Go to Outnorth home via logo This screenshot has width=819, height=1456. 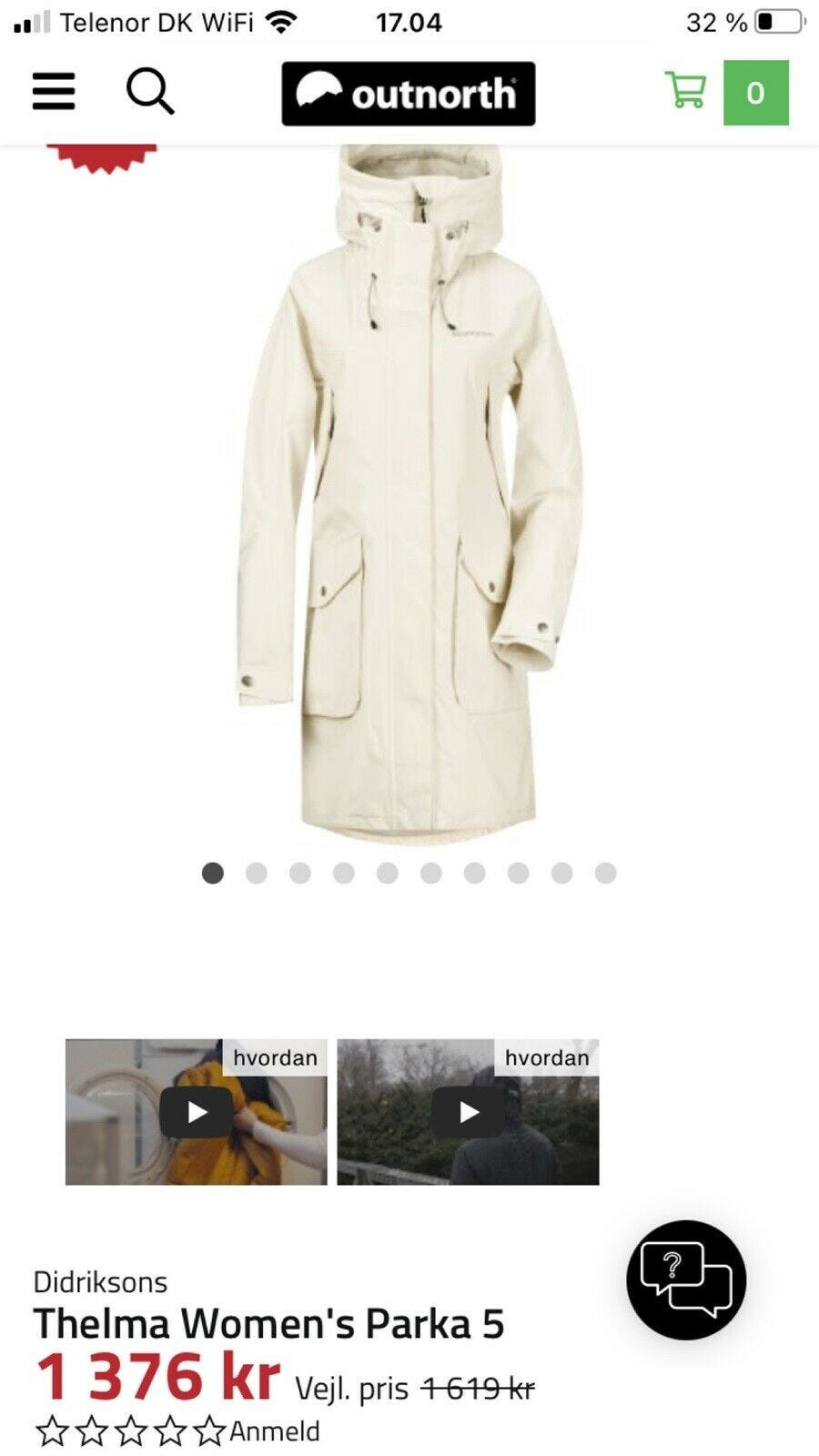pyautogui.click(x=409, y=94)
